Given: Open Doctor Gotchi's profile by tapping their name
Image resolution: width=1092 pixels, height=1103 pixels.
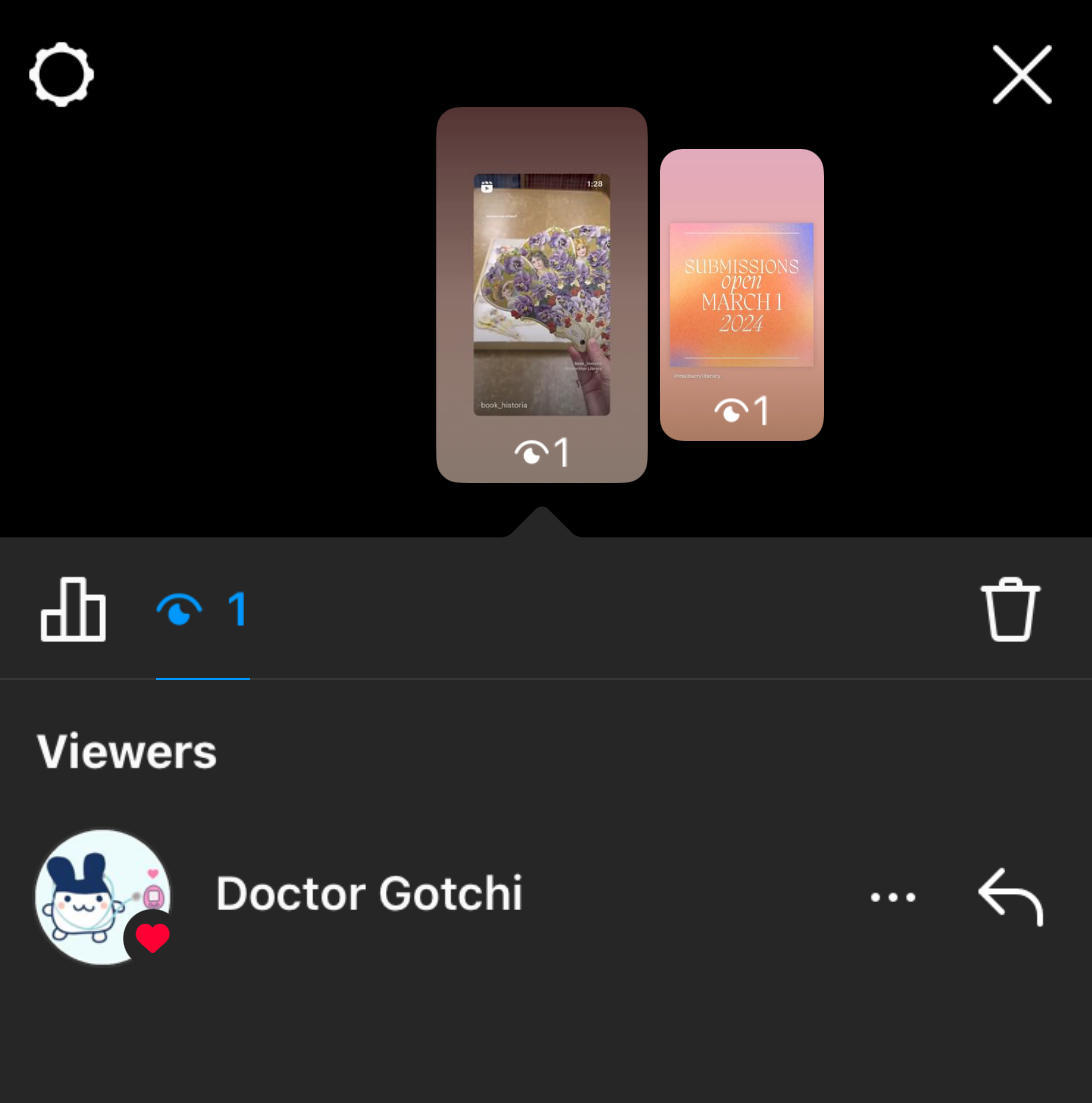Looking at the screenshot, I should [x=368, y=892].
